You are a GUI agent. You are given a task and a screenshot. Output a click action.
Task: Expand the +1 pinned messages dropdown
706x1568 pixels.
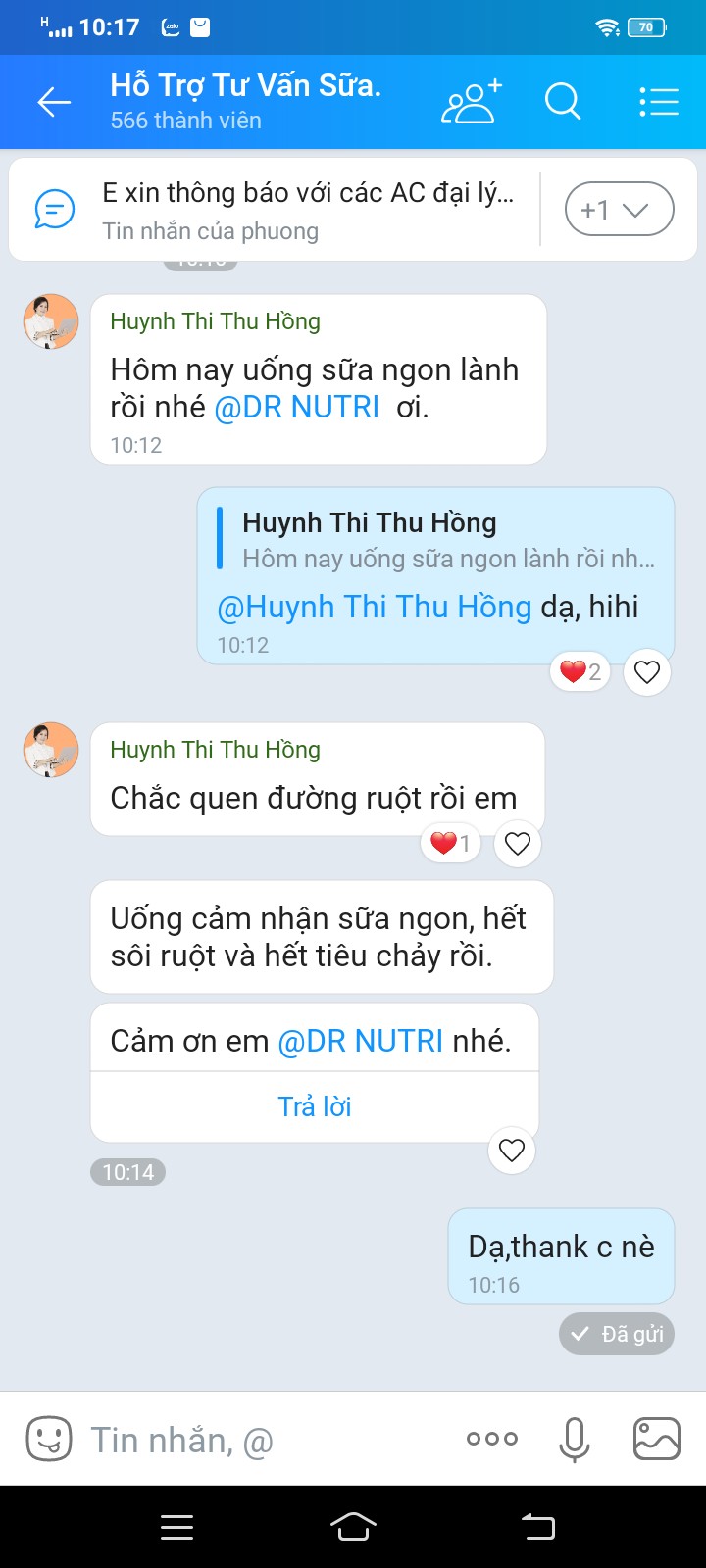pos(619,210)
